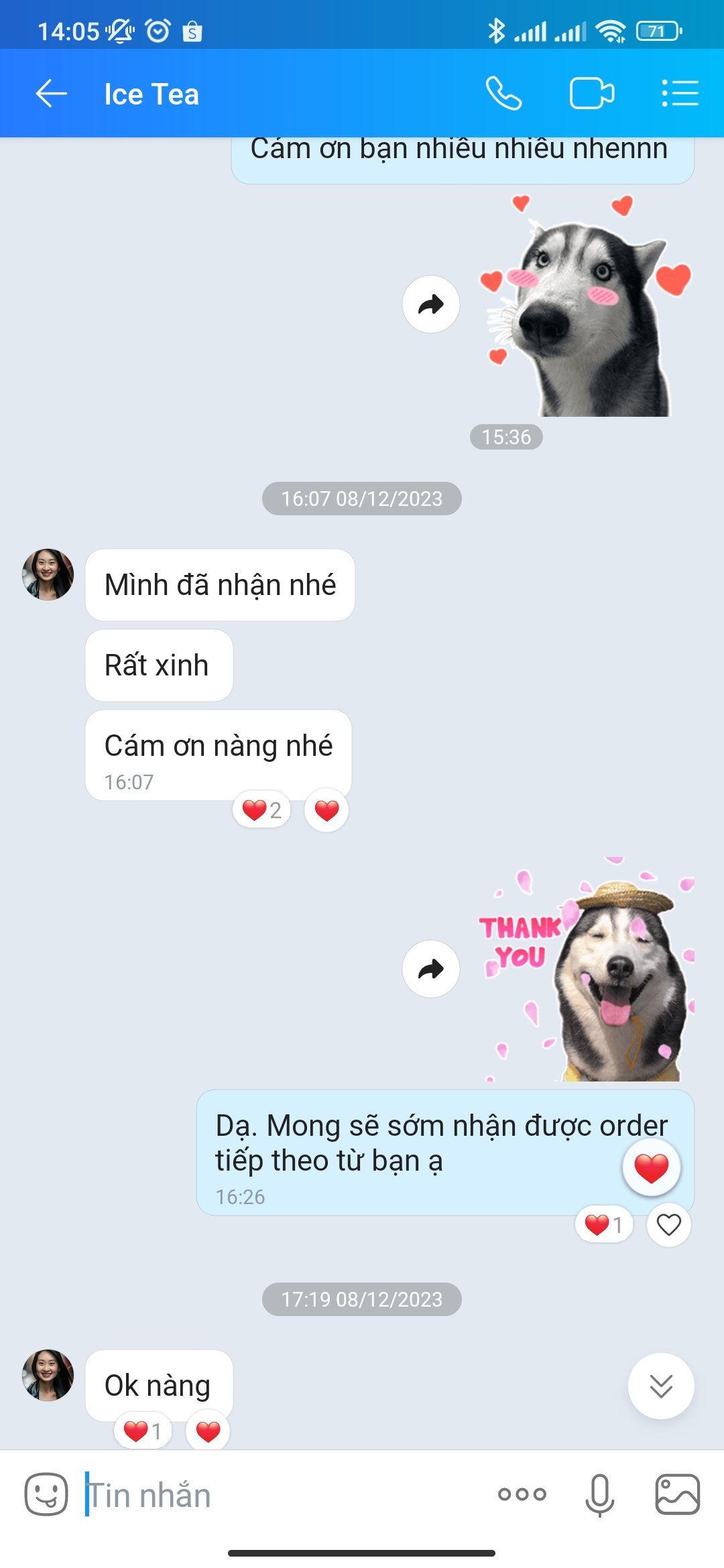Image resolution: width=724 pixels, height=1568 pixels.
Task: Focus the Tin nhắn message field
Action: pyautogui.click(x=282, y=1496)
